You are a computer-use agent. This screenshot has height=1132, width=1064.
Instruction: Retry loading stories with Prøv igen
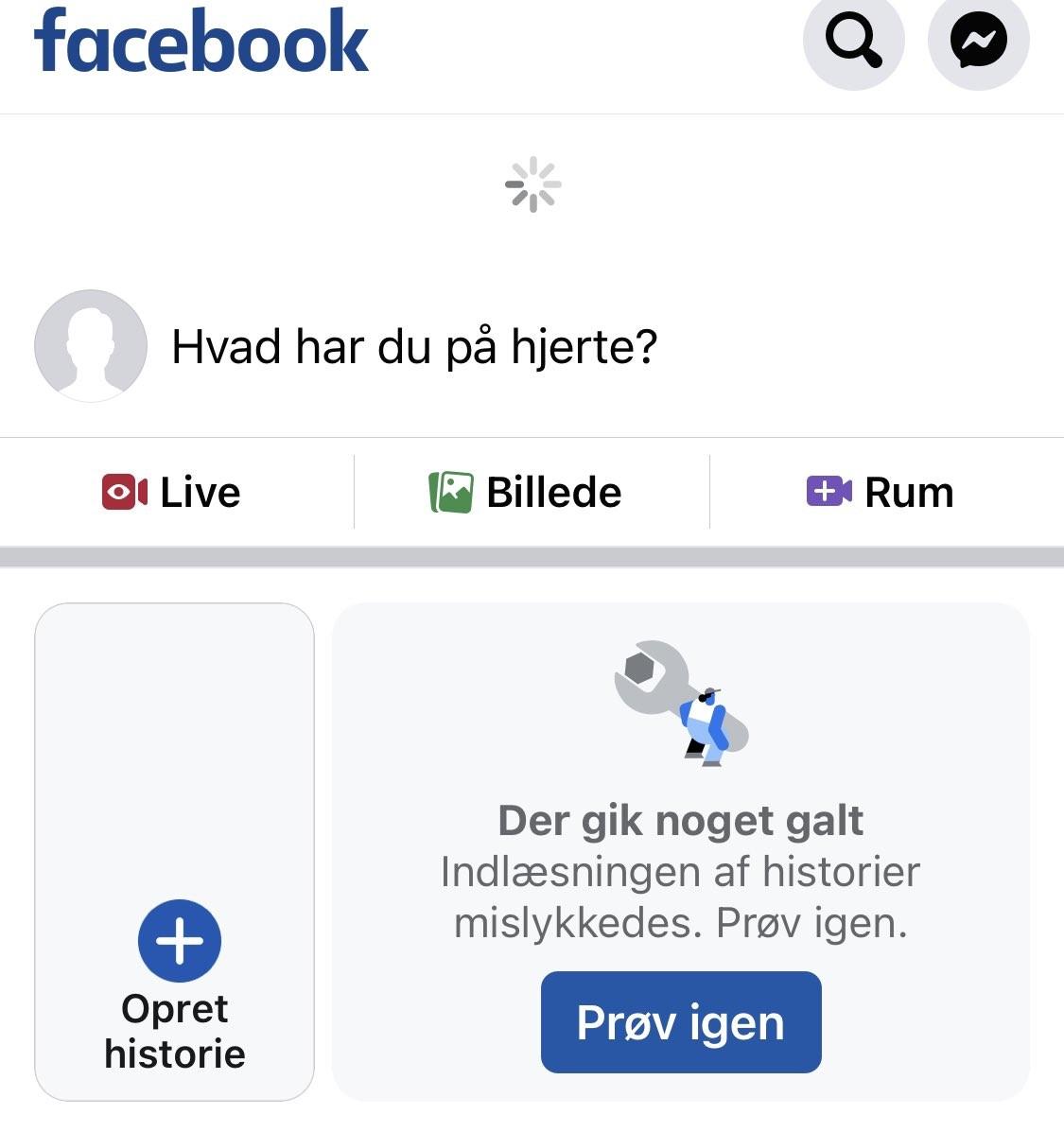(680, 1022)
